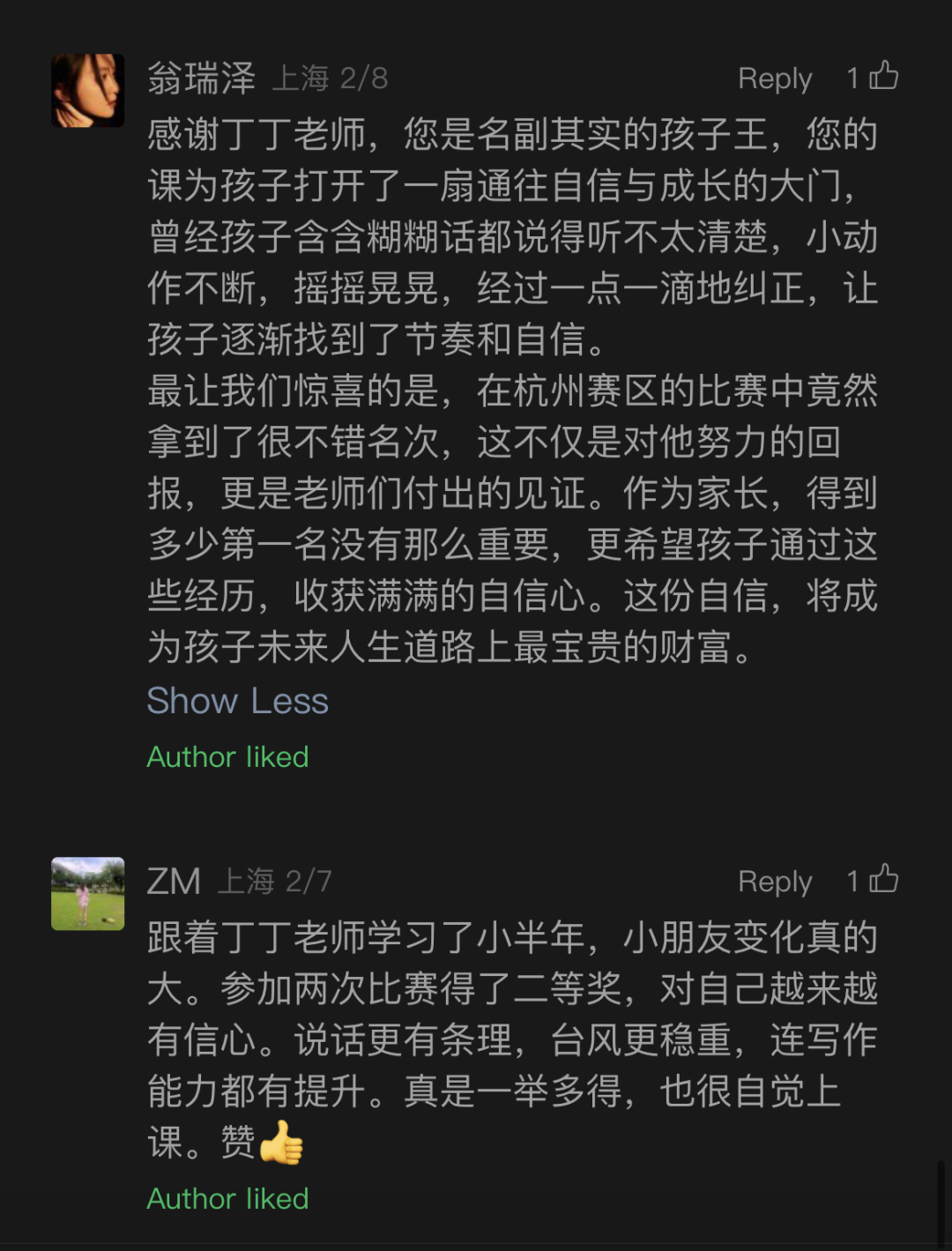This screenshot has width=952, height=1251.
Task: Click the thumbs-up emoji in ZM's comment
Action: (280, 1146)
